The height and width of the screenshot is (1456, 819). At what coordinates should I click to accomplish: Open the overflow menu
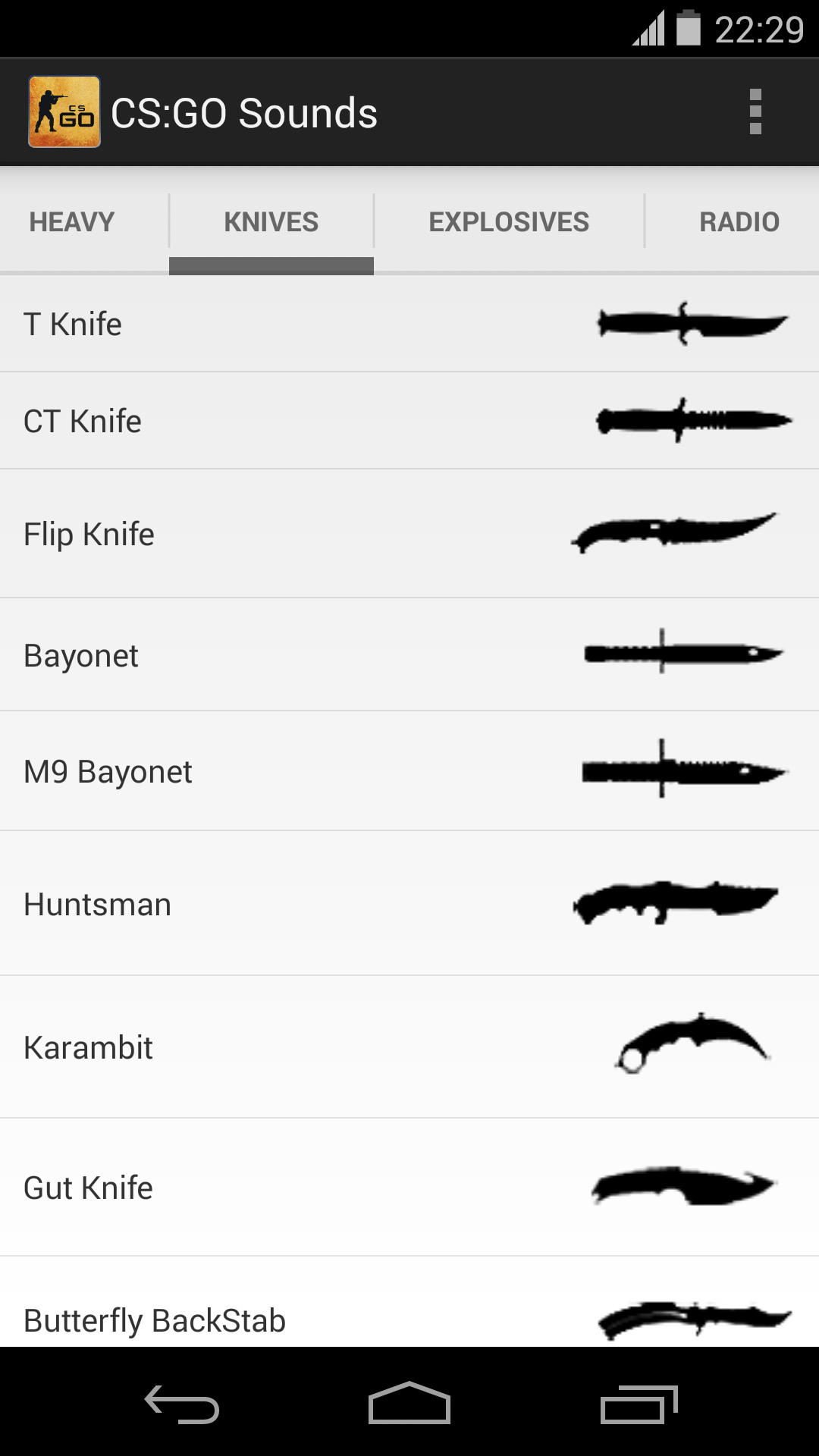pos(755,112)
